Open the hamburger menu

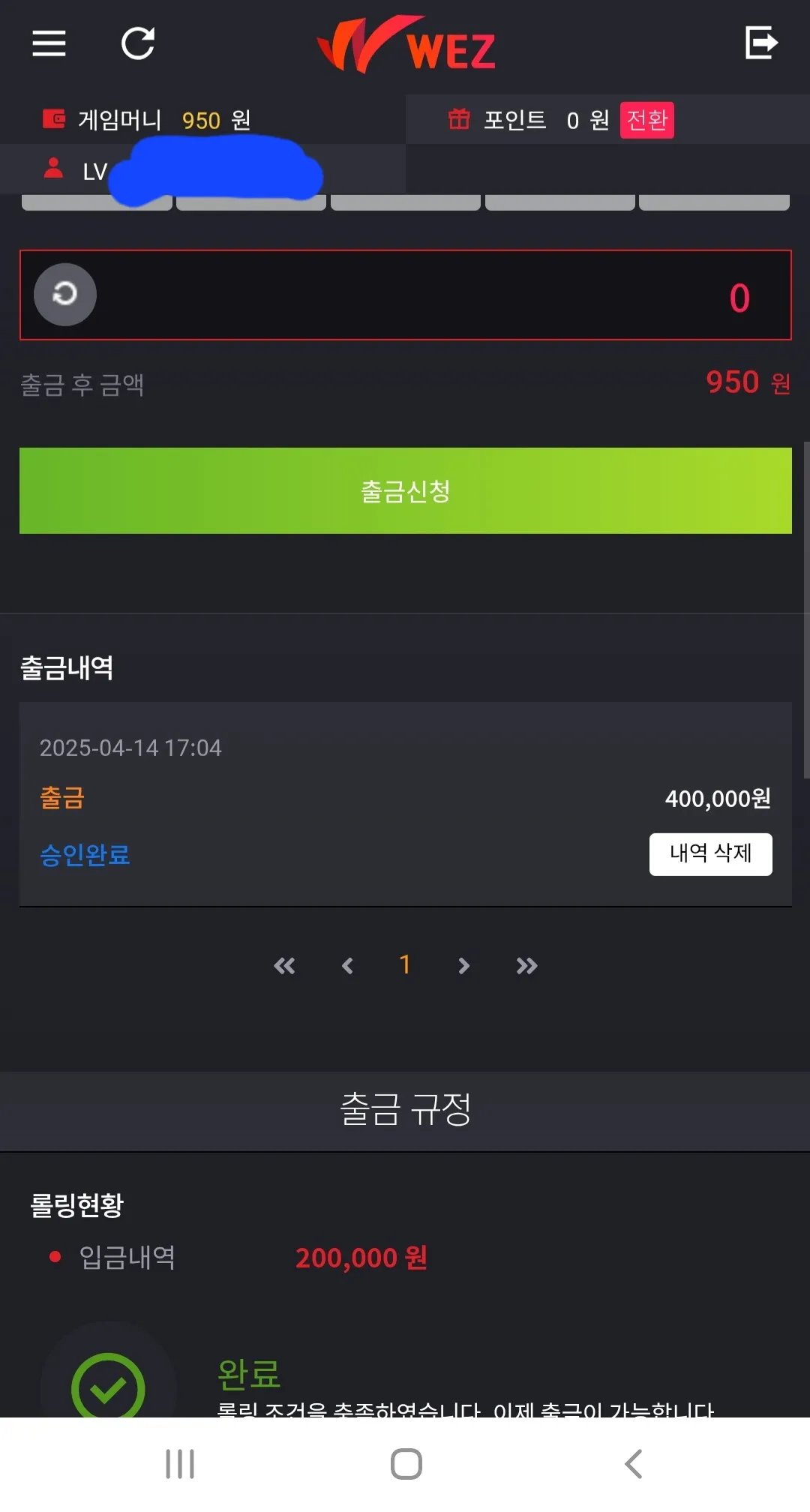click(49, 43)
